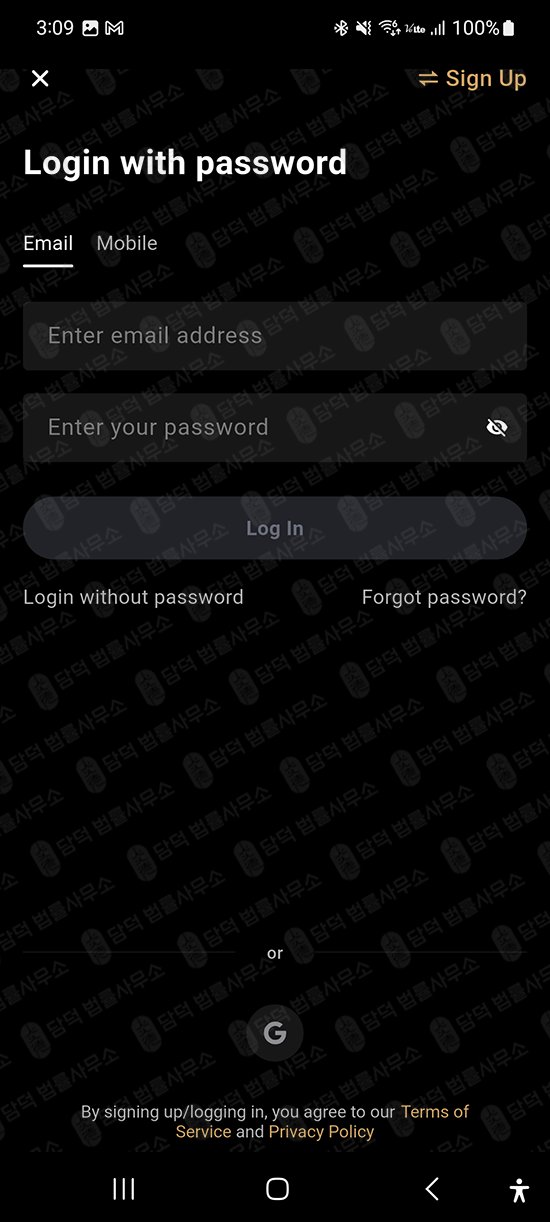Sign in with Google
The height and width of the screenshot is (1222, 550).
click(x=275, y=1033)
